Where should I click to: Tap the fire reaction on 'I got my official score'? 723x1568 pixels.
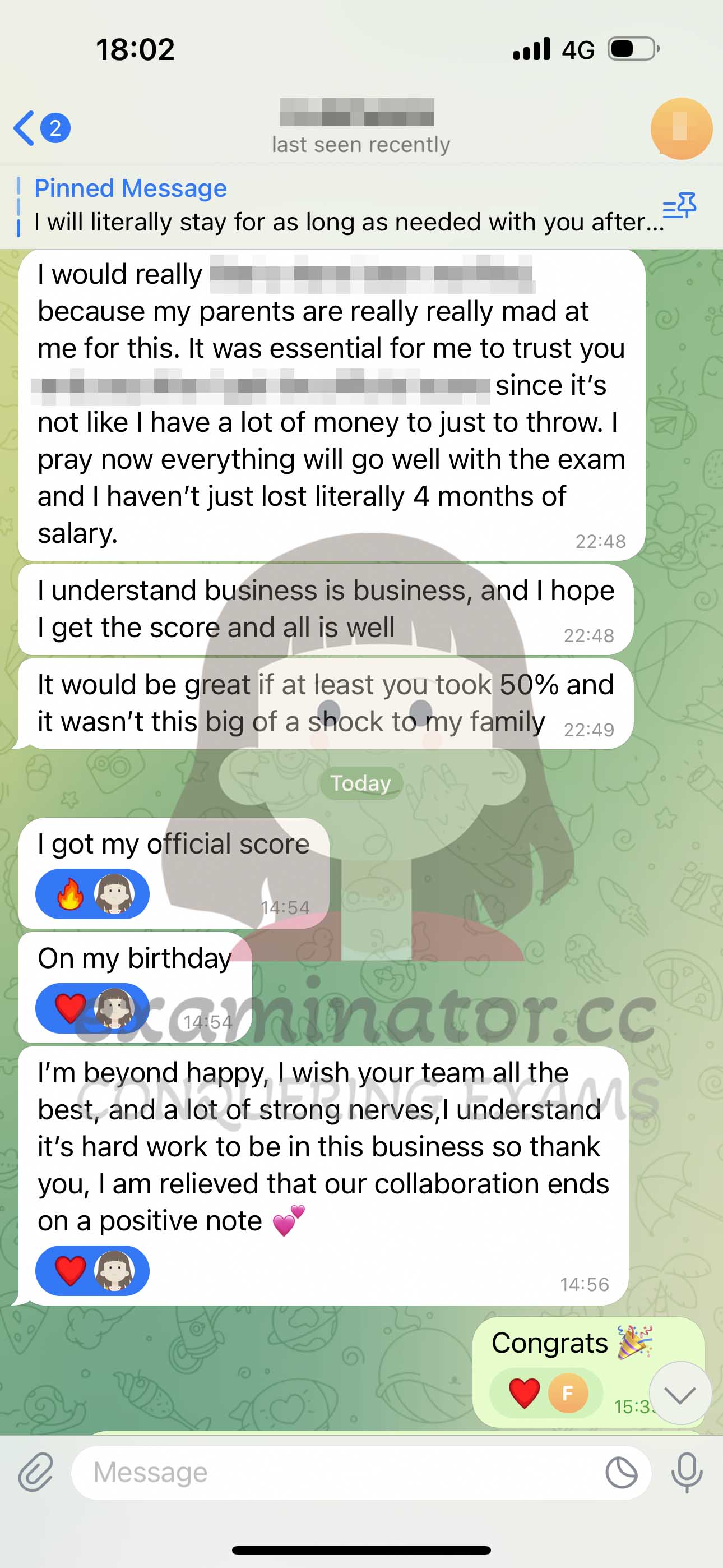(x=92, y=894)
